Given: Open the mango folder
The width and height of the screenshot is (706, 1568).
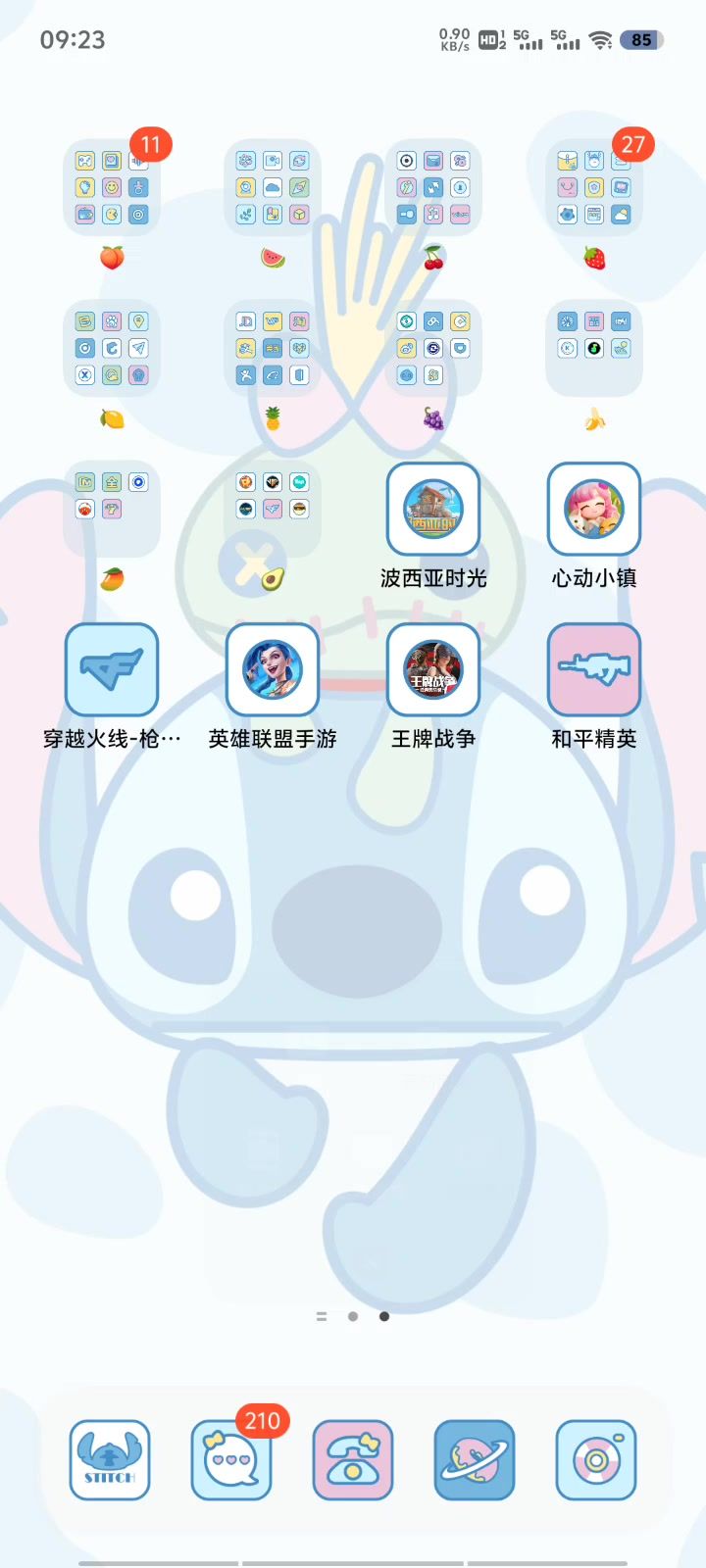Looking at the screenshot, I should pyautogui.click(x=112, y=509).
